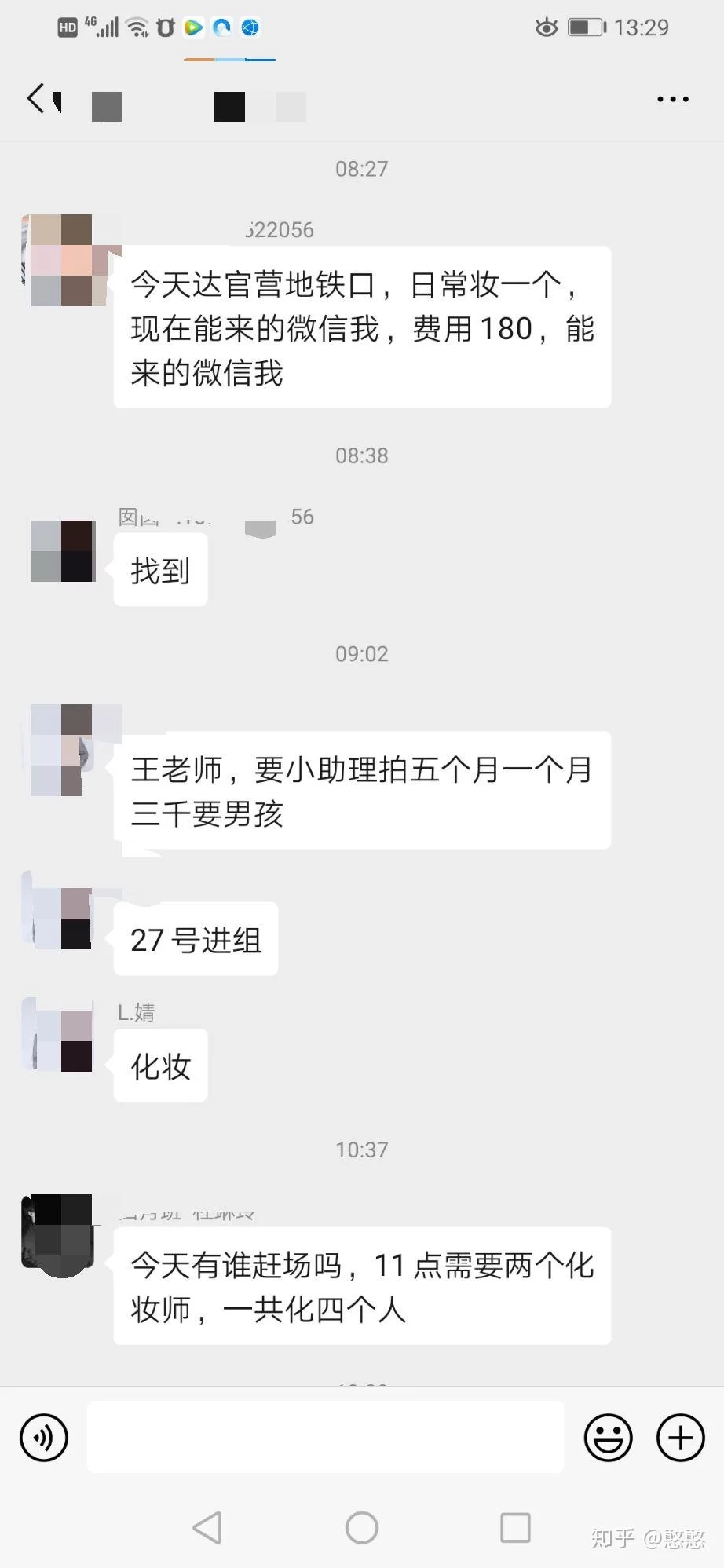Open avatar of sender mentioning 达官营地铁口
The width and height of the screenshot is (724, 1568).
pyautogui.click(x=62, y=260)
